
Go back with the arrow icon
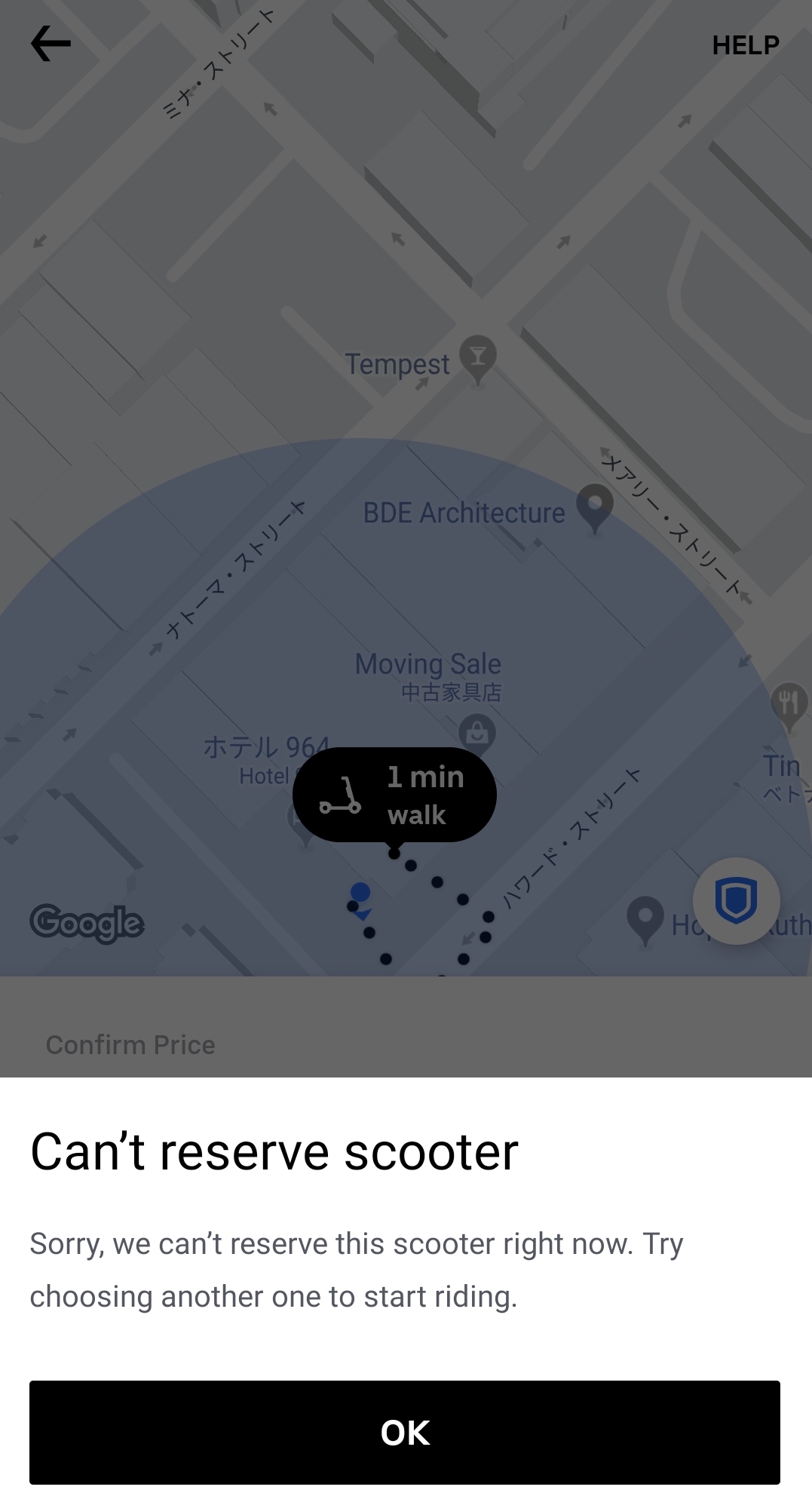pos(51,44)
